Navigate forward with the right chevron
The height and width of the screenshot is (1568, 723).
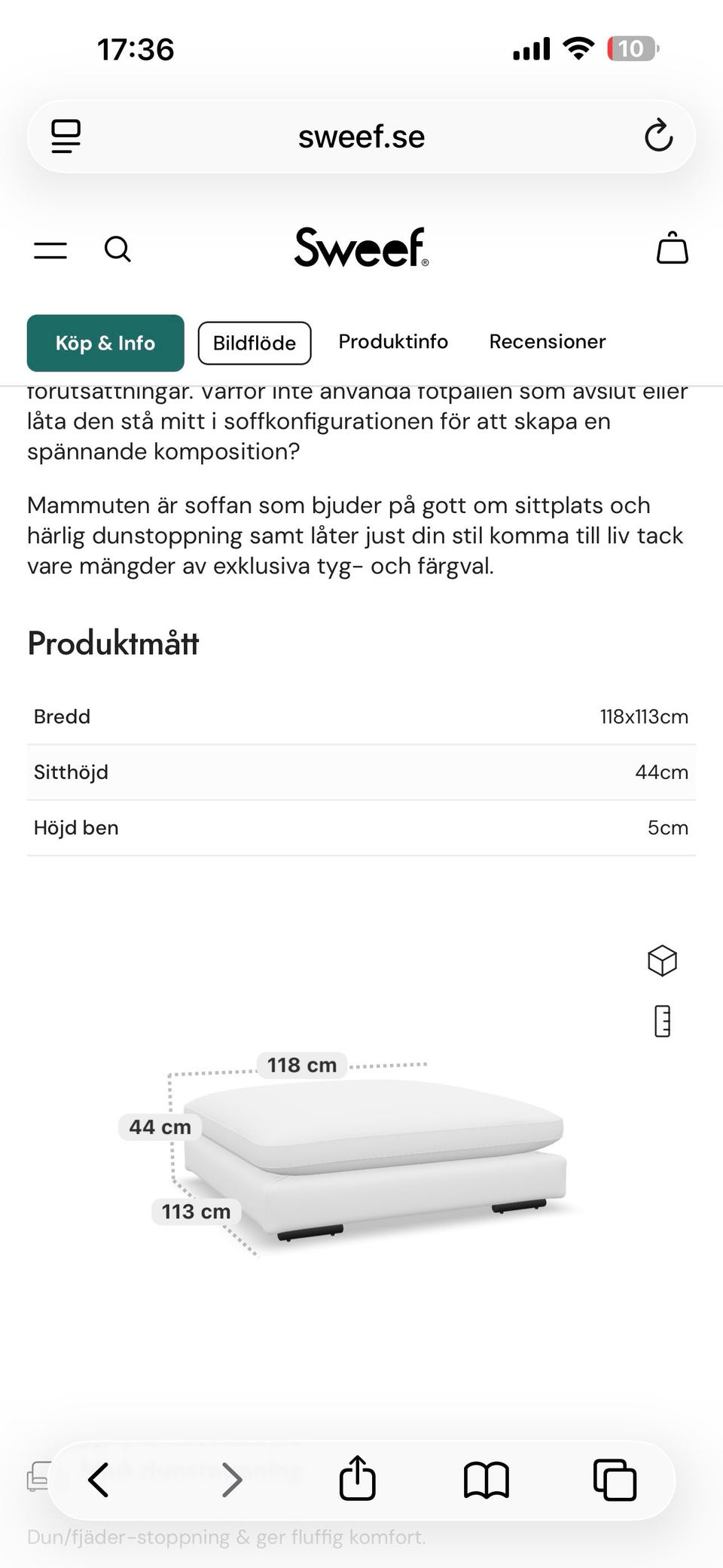[x=230, y=1478]
